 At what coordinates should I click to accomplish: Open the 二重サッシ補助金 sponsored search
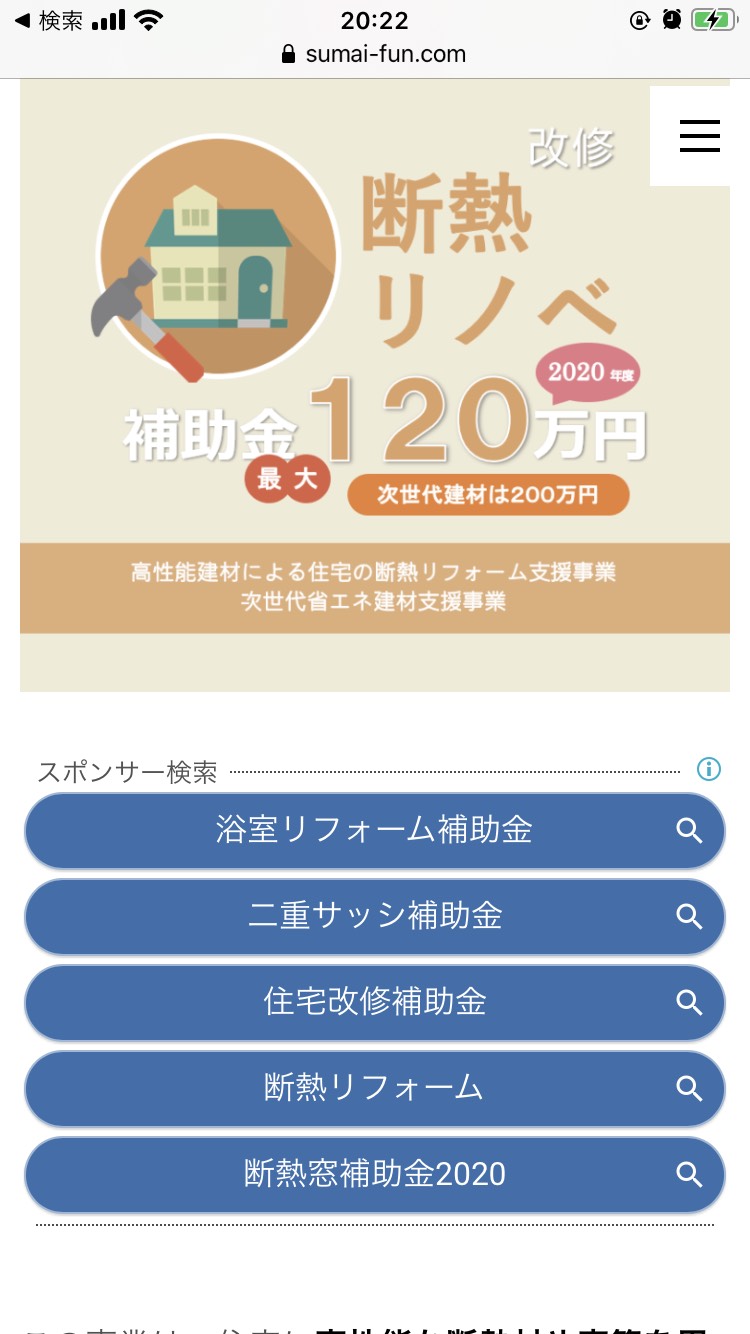click(375, 917)
